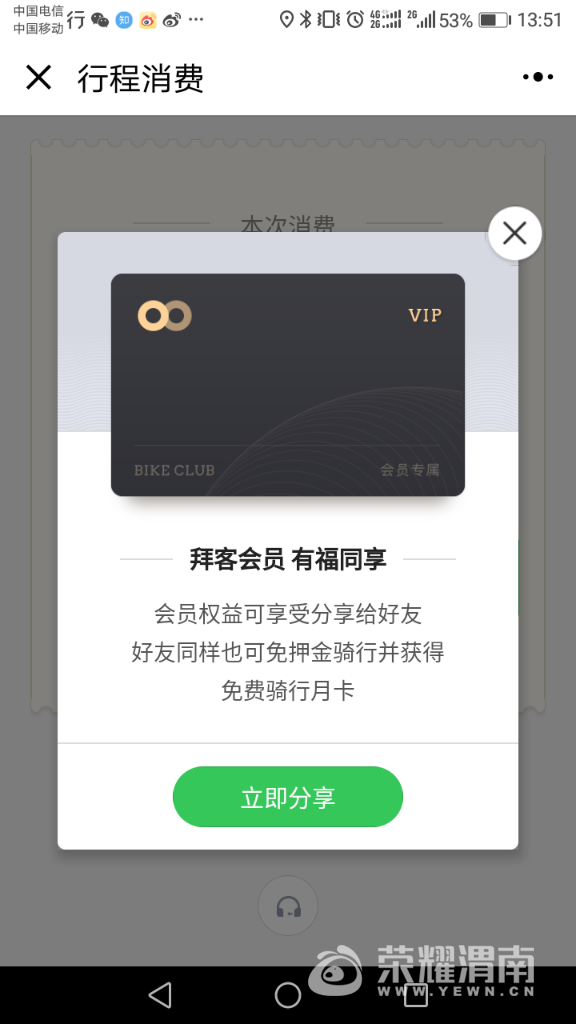Open the customer service headset icon
Screen dimensions: 576x1024
[x=288, y=906]
